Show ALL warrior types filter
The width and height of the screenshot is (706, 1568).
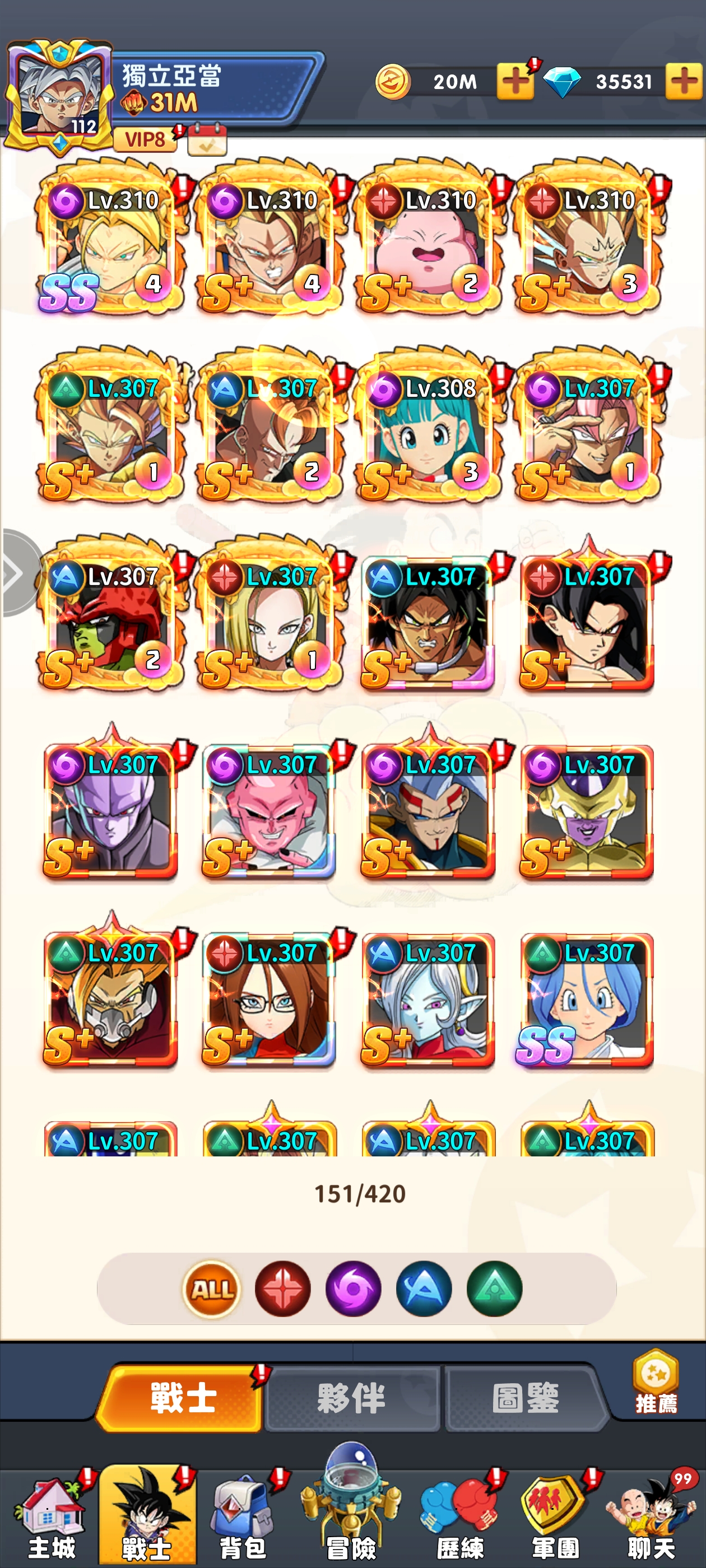(211, 1289)
